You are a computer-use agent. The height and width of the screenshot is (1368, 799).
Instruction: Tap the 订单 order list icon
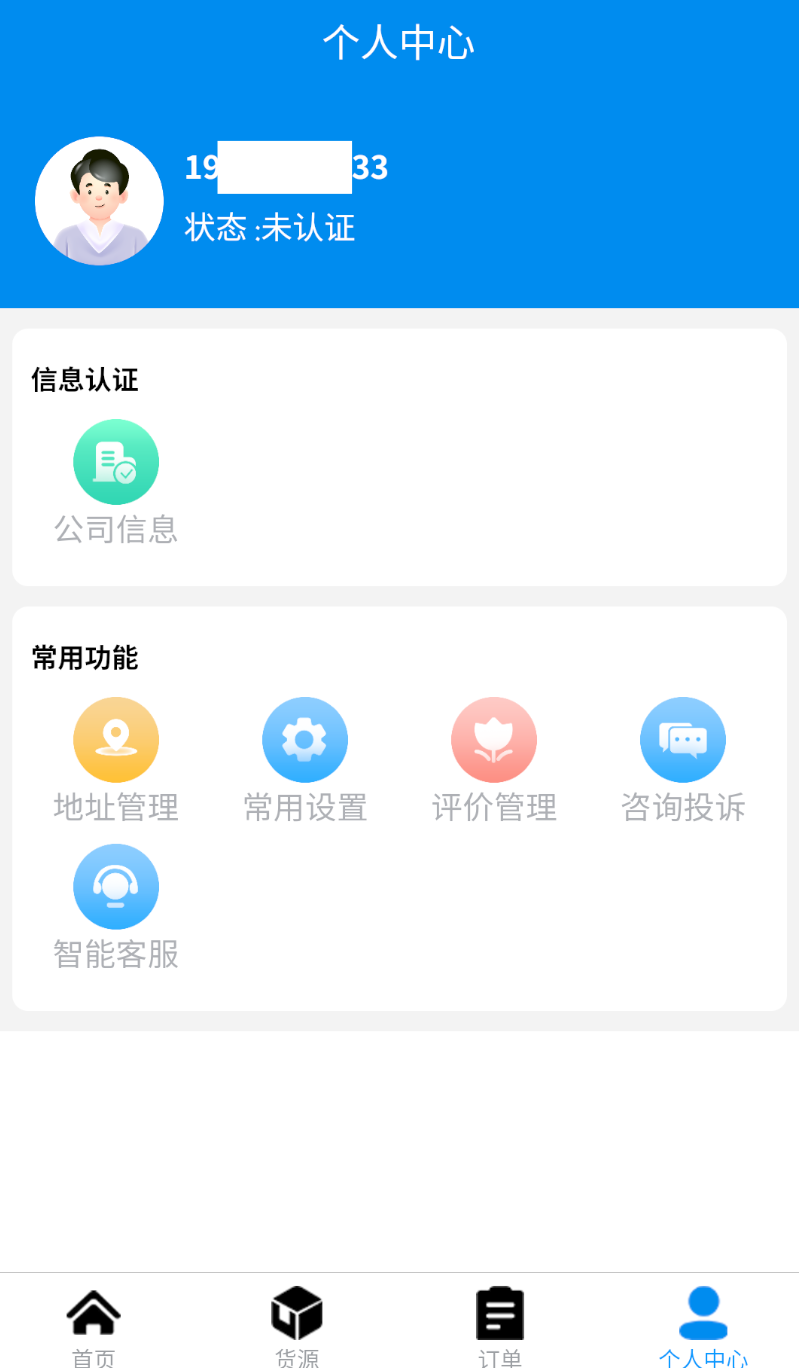coord(499,1311)
